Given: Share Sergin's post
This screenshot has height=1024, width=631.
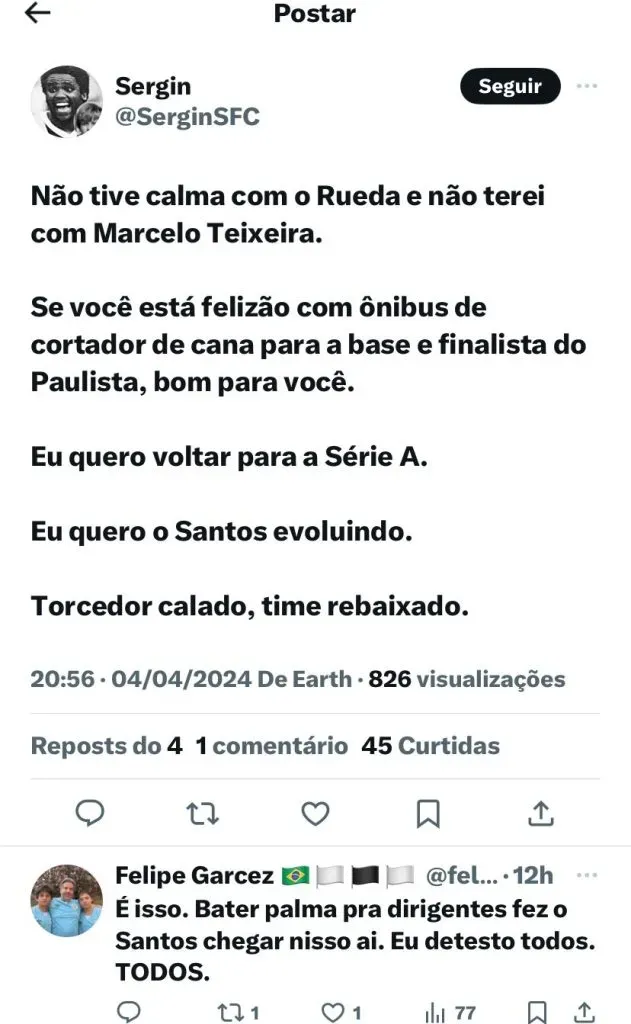Looking at the screenshot, I should (x=541, y=814).
